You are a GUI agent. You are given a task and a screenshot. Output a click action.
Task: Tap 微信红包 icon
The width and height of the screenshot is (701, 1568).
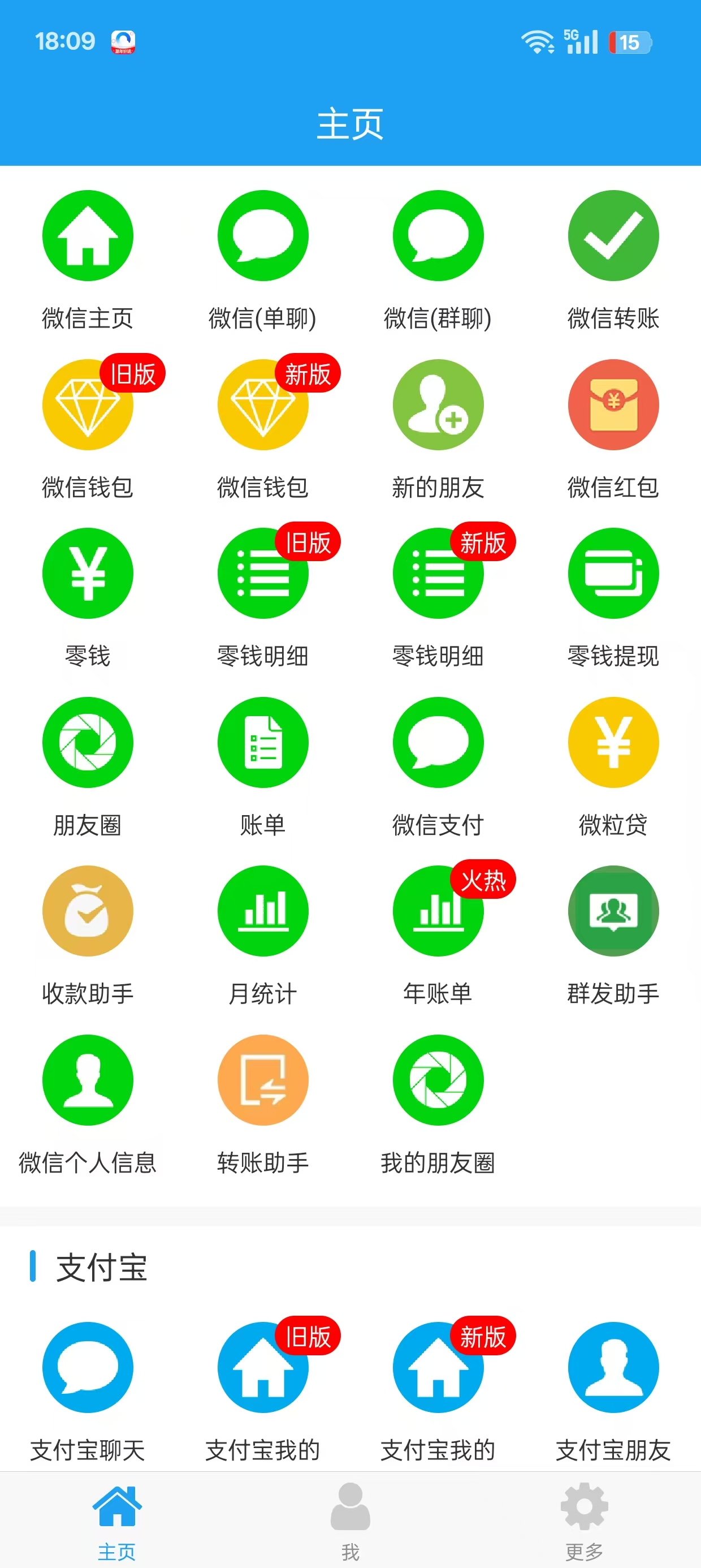coord(613,405)
